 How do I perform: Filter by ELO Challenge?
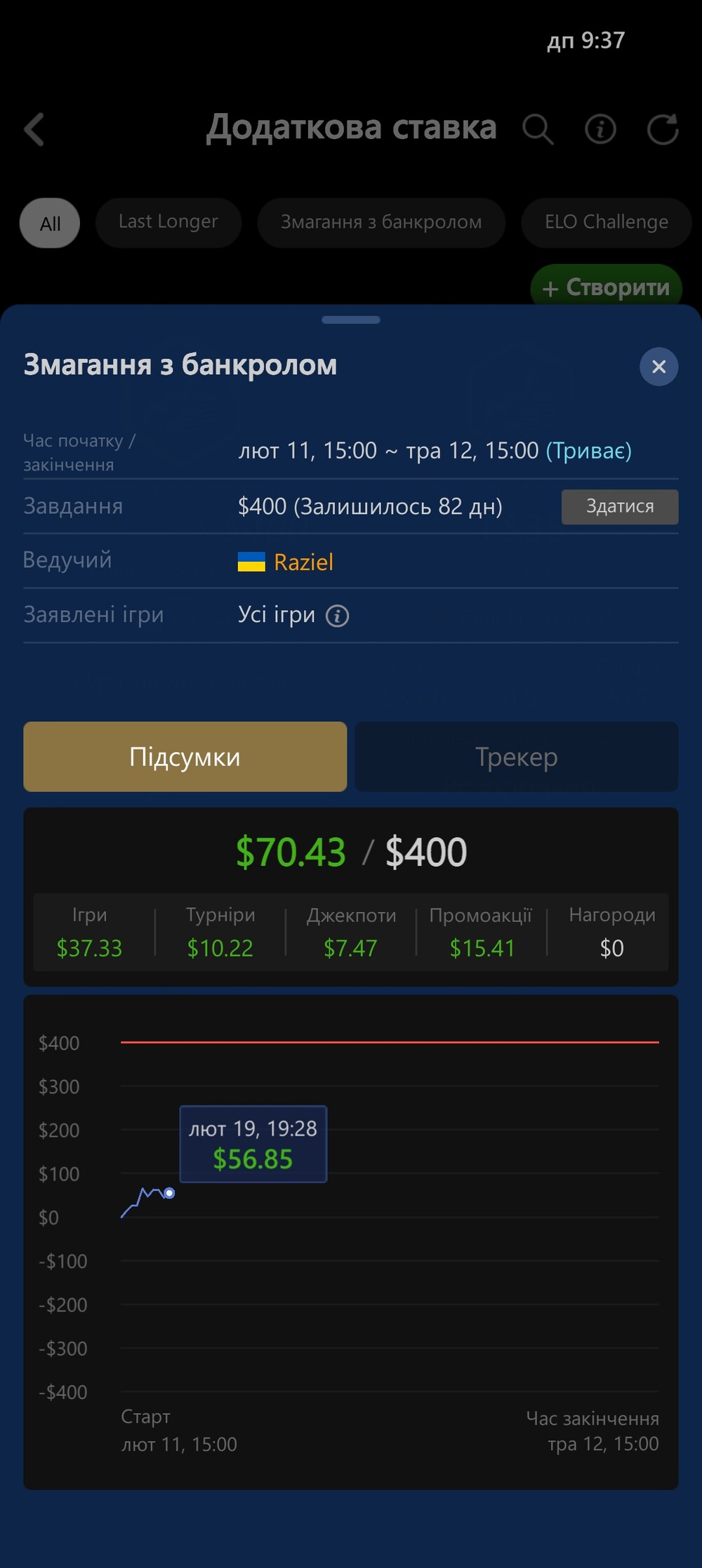tap(607, 223)
